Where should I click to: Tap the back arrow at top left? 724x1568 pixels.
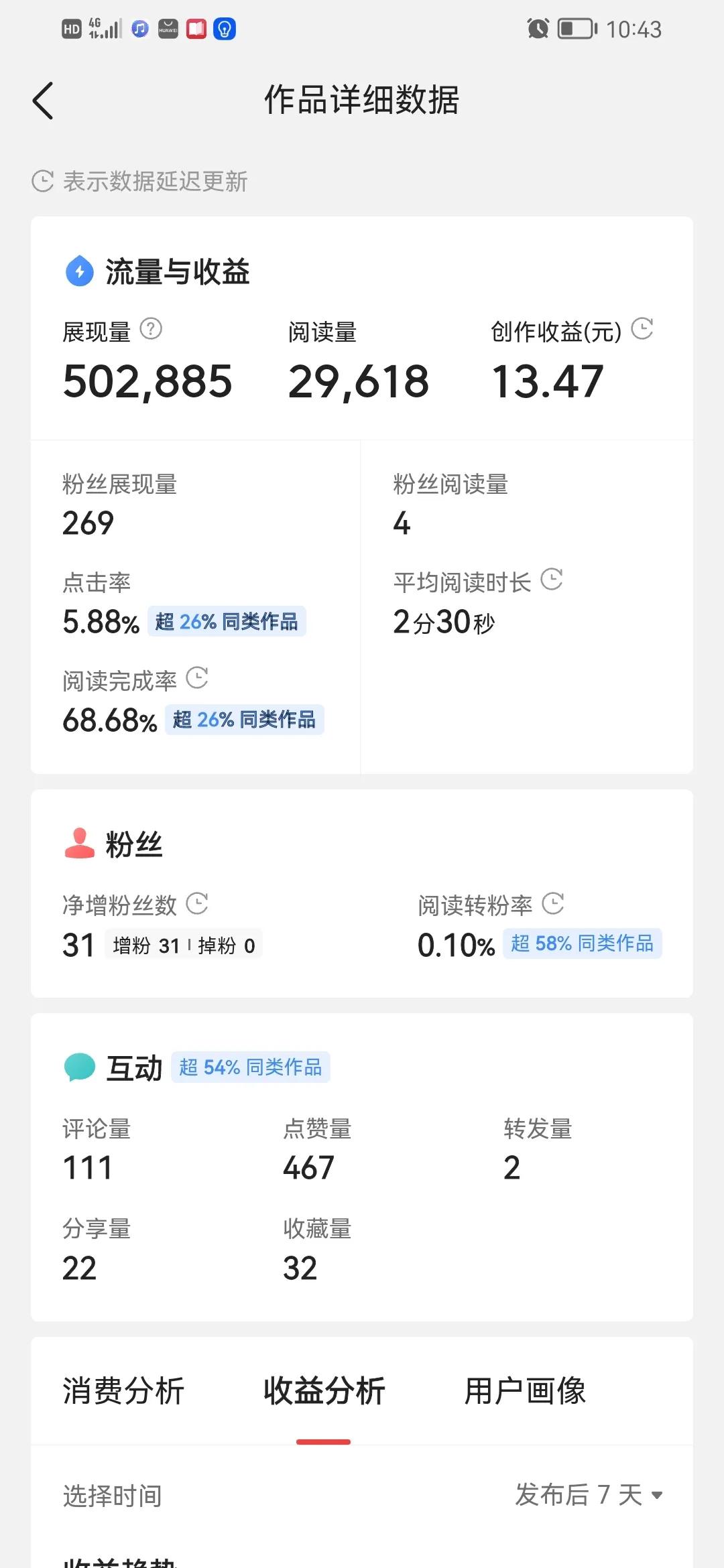click(42, 101)
